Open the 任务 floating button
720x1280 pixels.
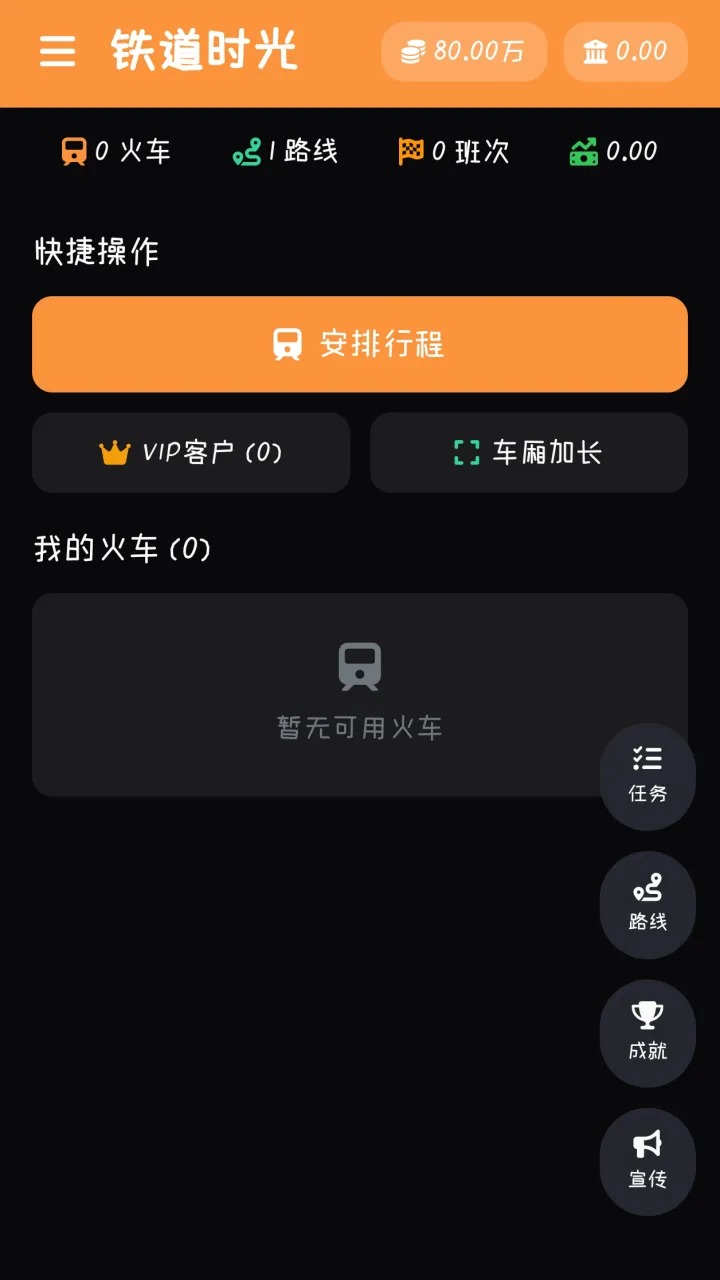647,776
